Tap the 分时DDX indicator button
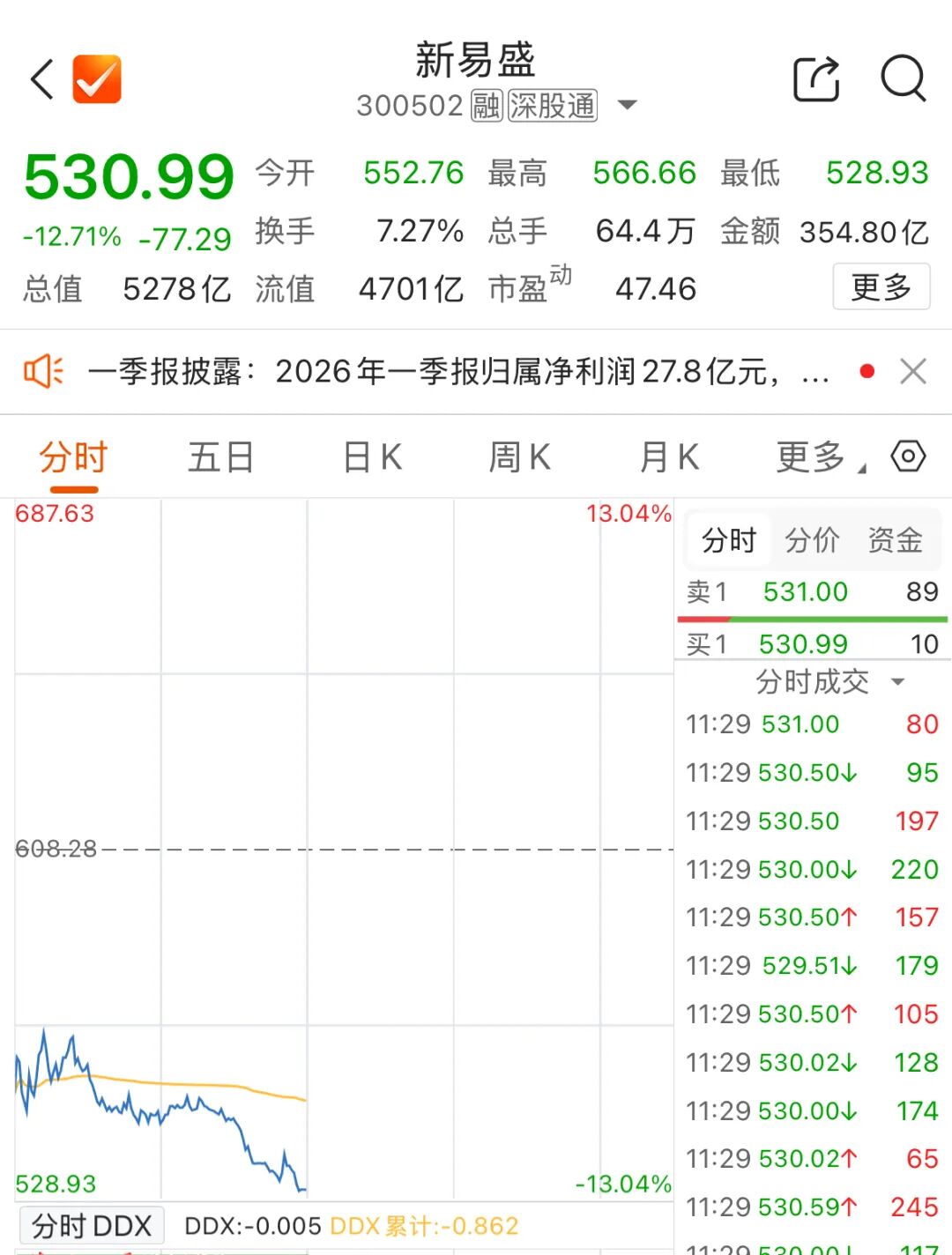952x1255 pixels. pyautogui.click(x=92, y=1226)
